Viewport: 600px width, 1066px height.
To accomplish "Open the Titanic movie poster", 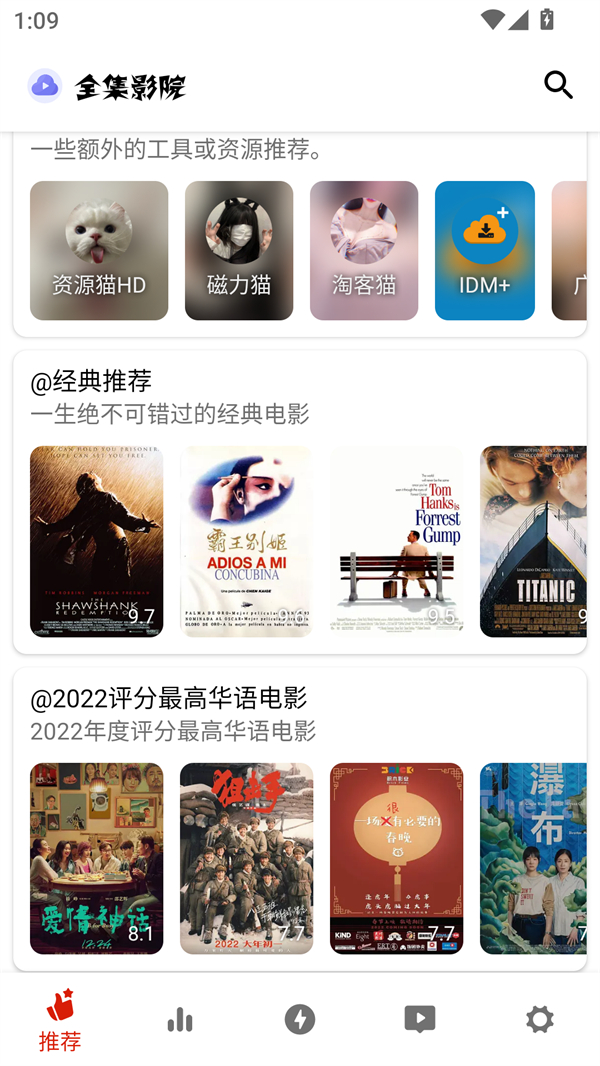I will [x=533, y=541].
